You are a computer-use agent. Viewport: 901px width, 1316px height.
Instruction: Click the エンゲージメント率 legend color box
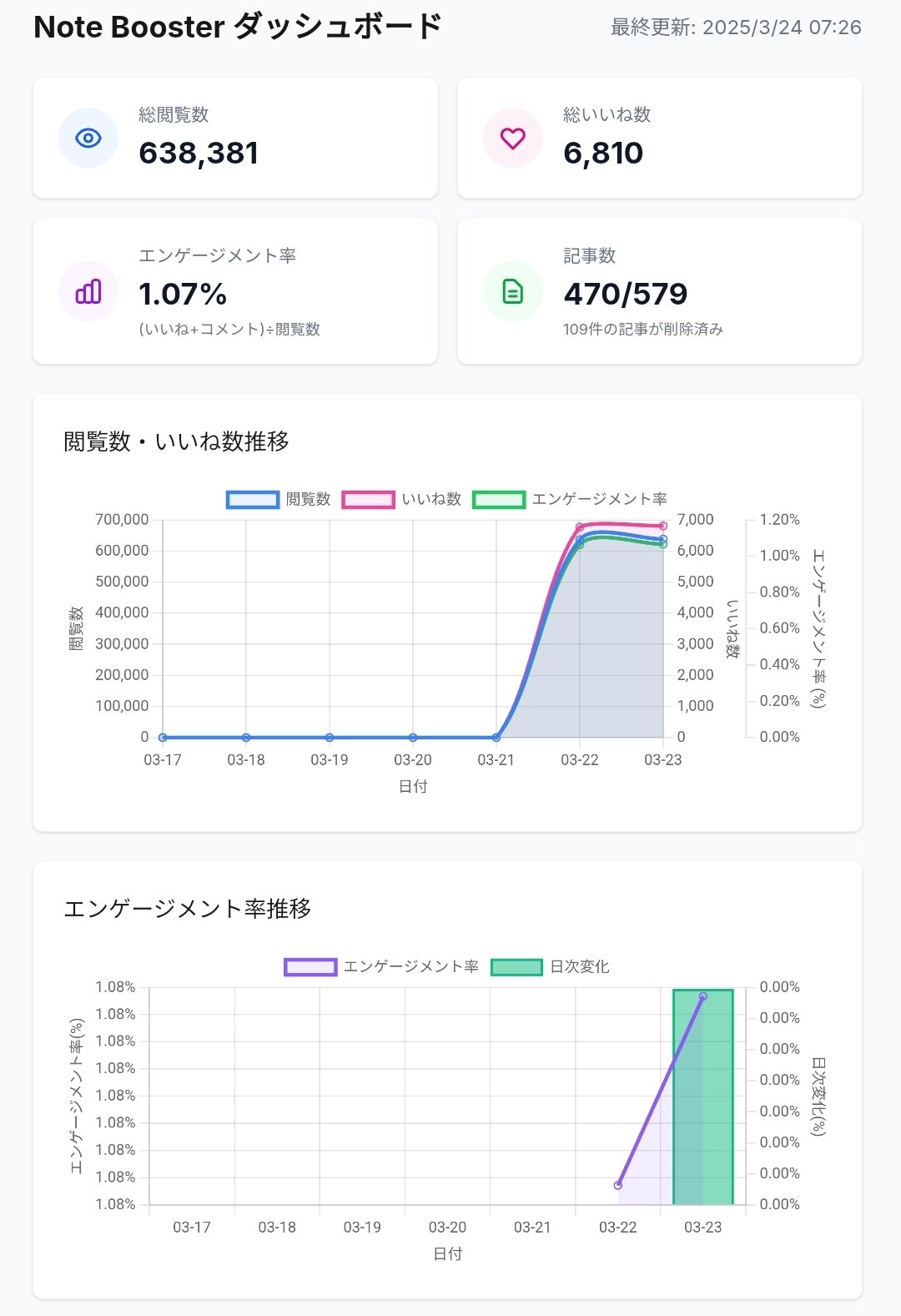click(501, 499)
